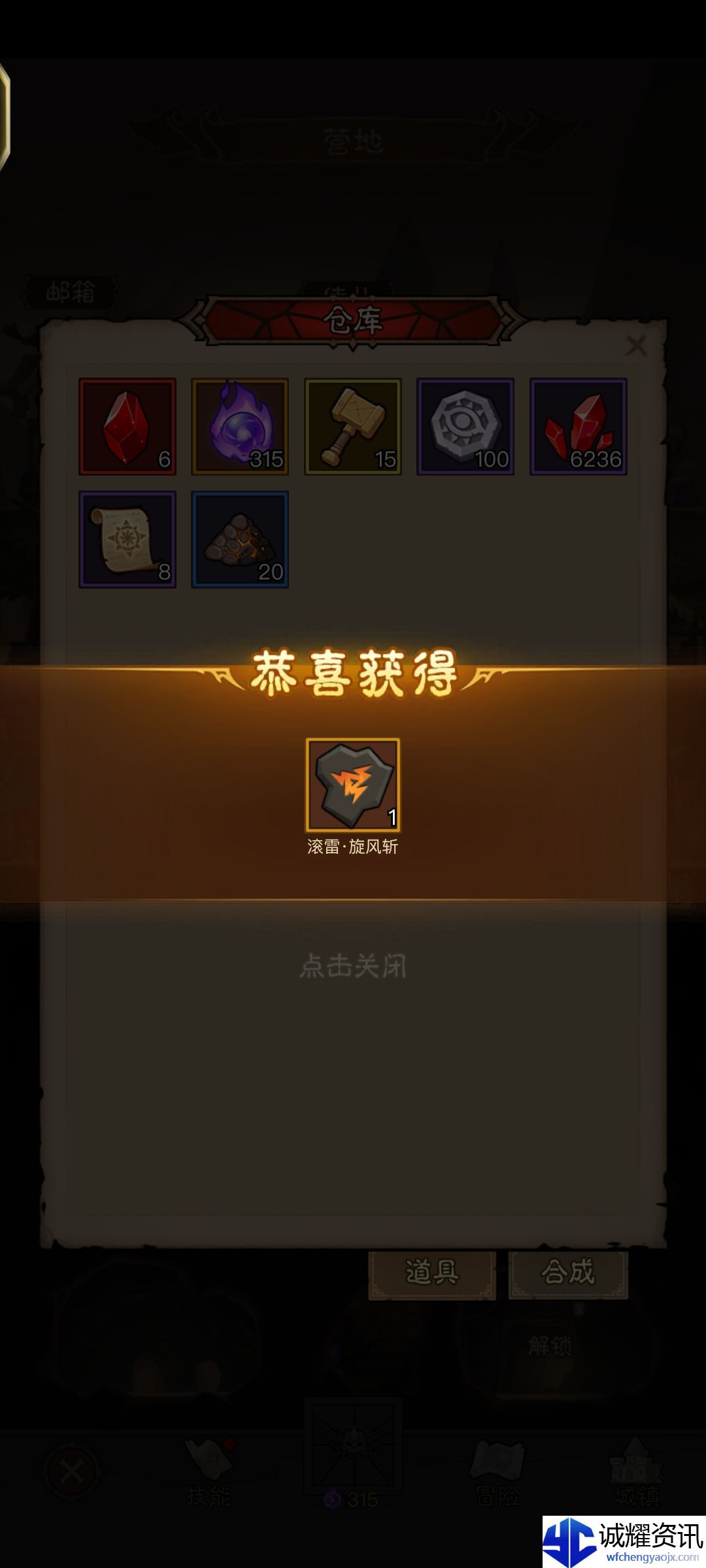Viewport: 706px width, 1568px height.
Task: Tap the lava rock pile item
Action: pos(240,540)
